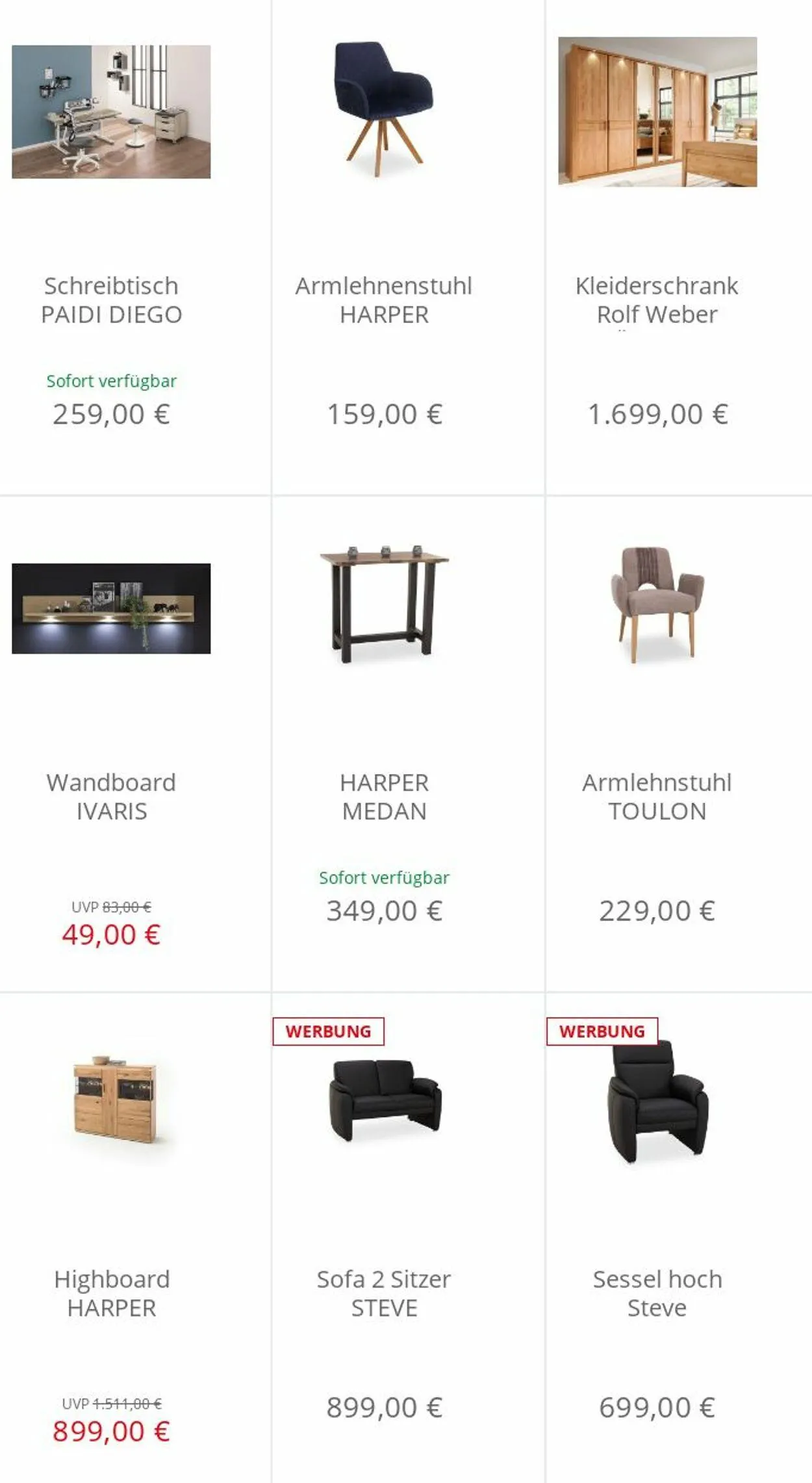The height and width of the screenshot is (1483, 812).
Task: Open the HARPER MEDAN table product
Action: tap(384, 796)
